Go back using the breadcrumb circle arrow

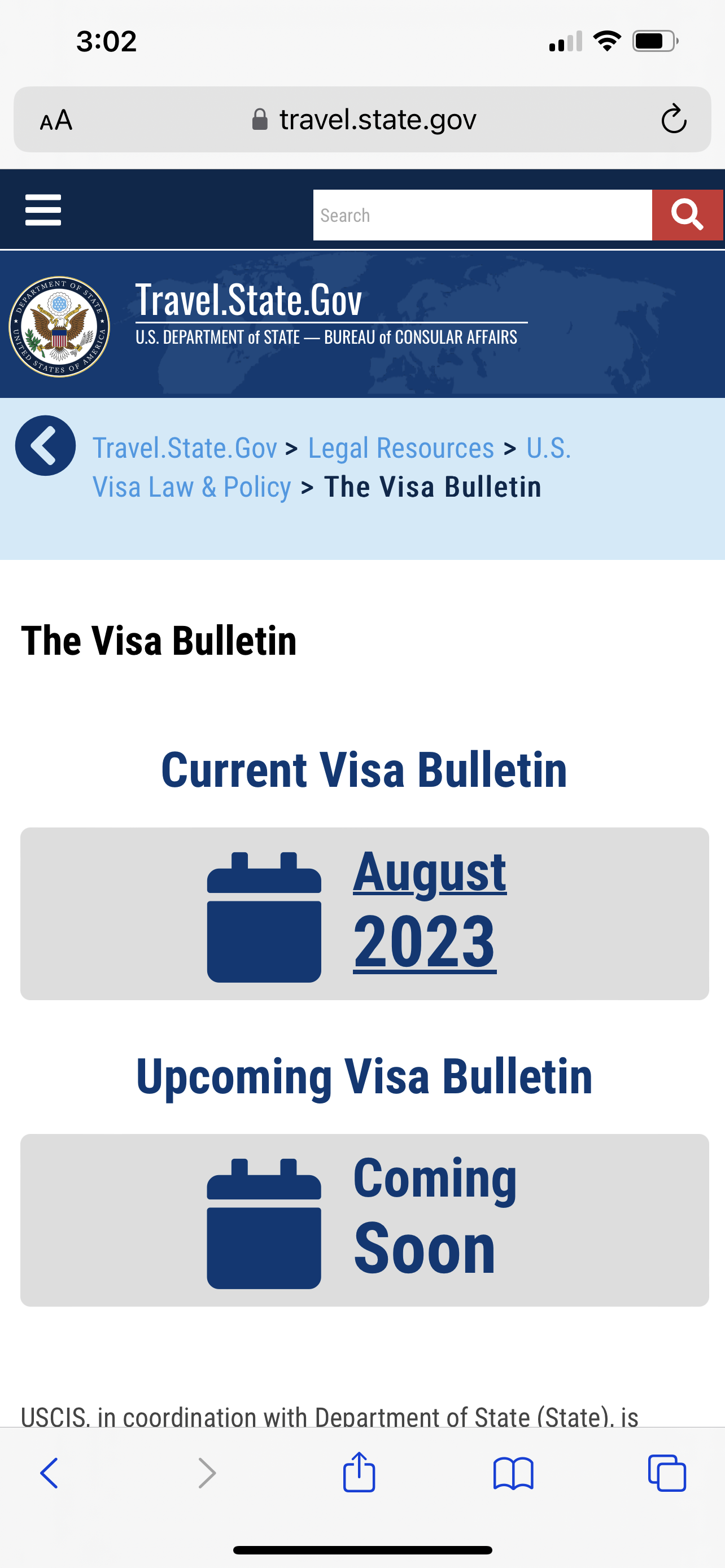(x=46, y=445)
